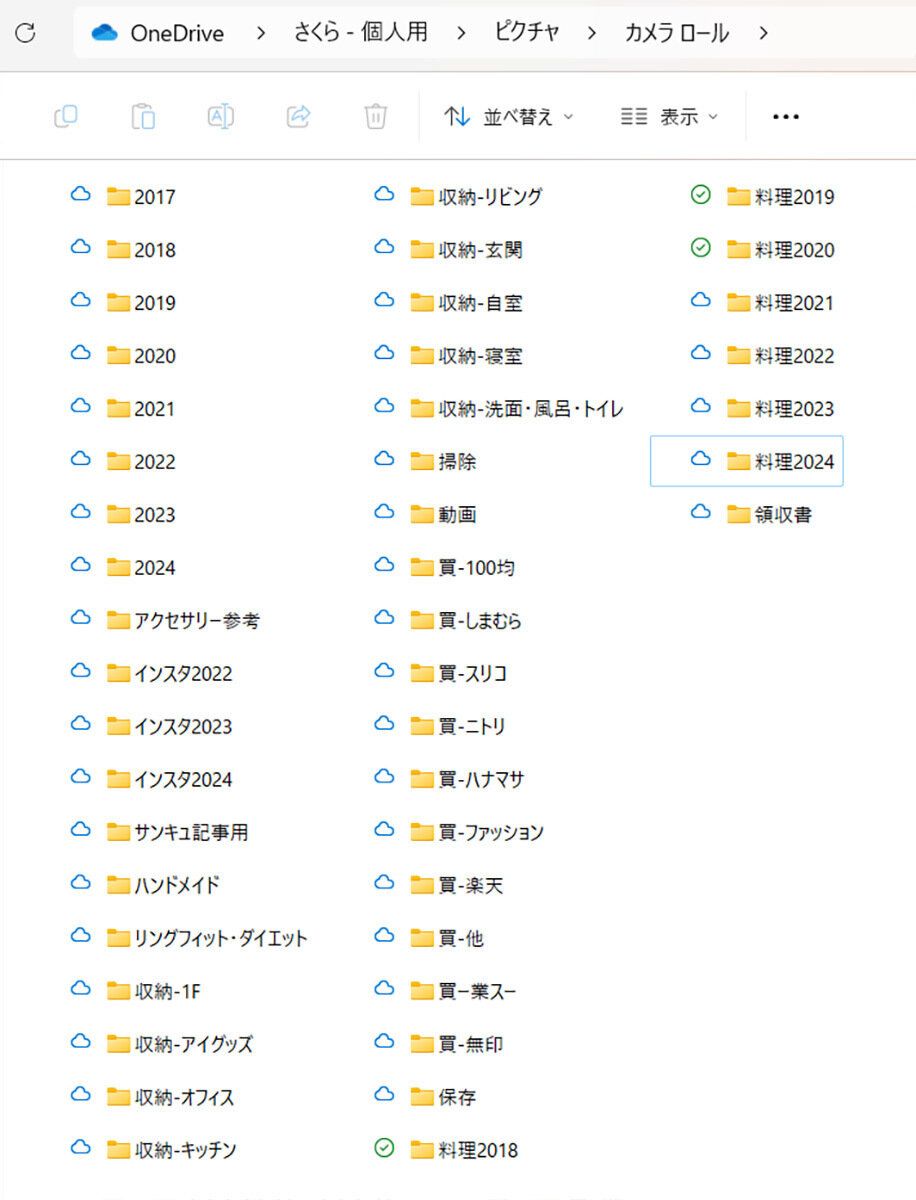Refresh the current folder view

[26, 33]
